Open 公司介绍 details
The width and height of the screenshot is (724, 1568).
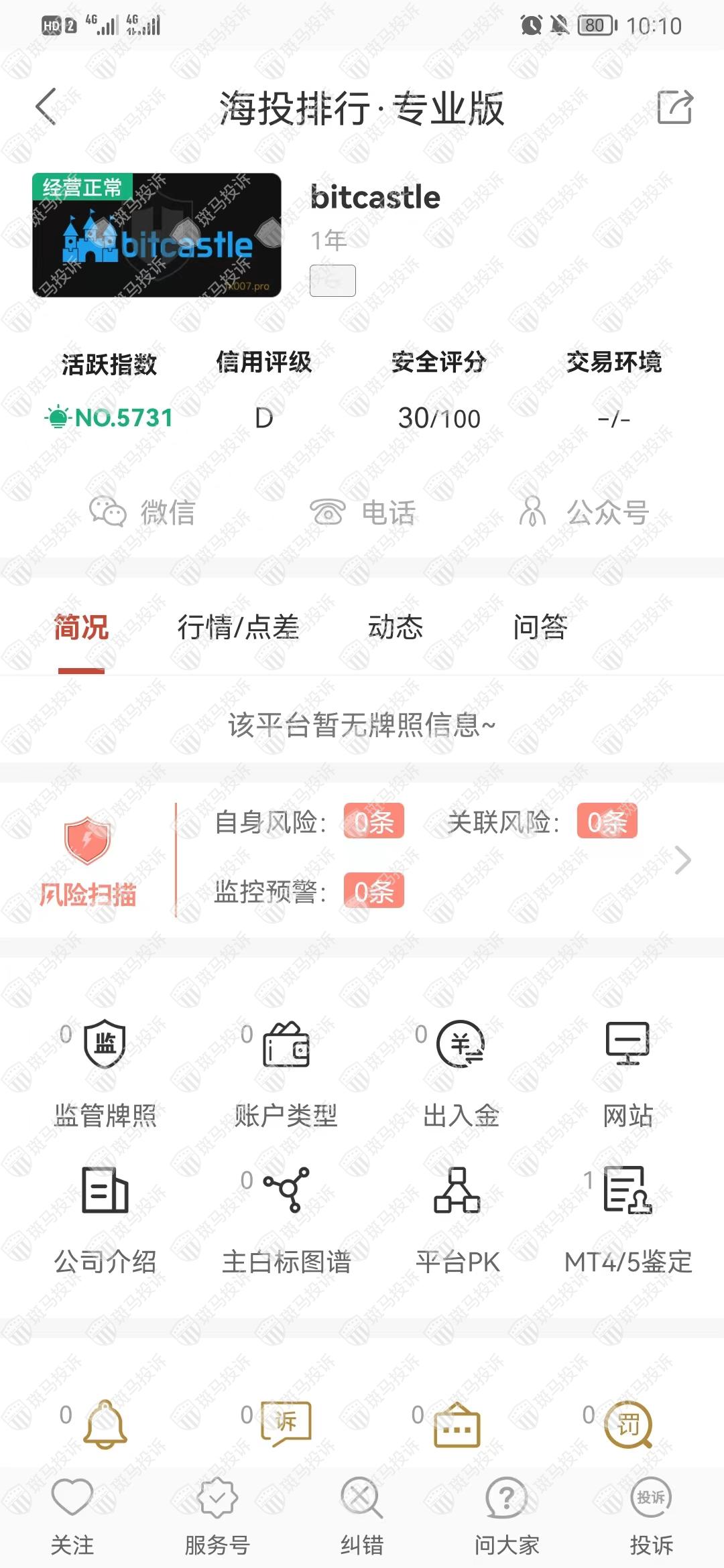click(105, 1220)
